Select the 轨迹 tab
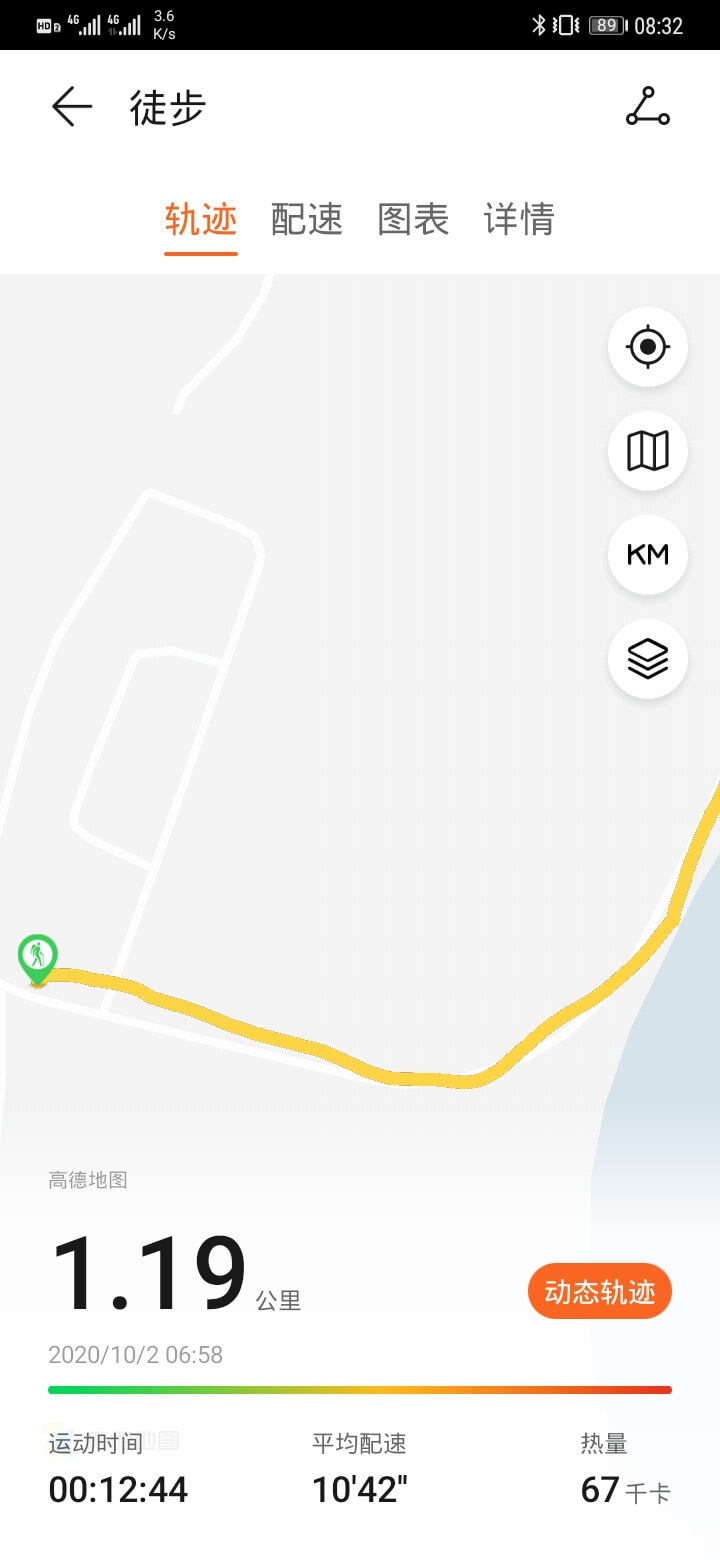Viewport: 720px width, 1560px height. click(x=201, y=219)
